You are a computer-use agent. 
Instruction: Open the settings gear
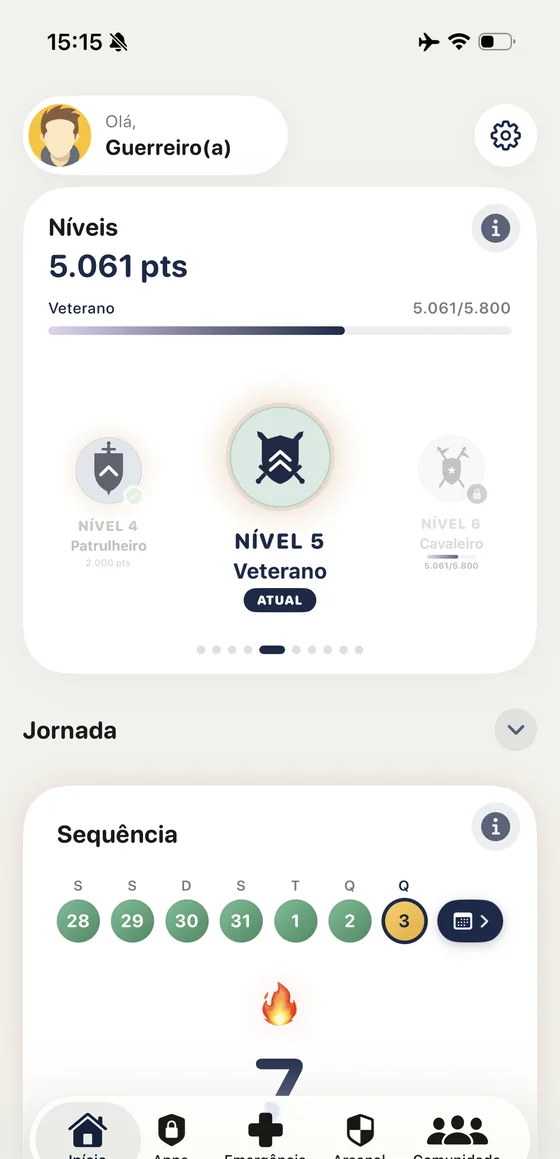pyautogui.click(x=505, y=135)
